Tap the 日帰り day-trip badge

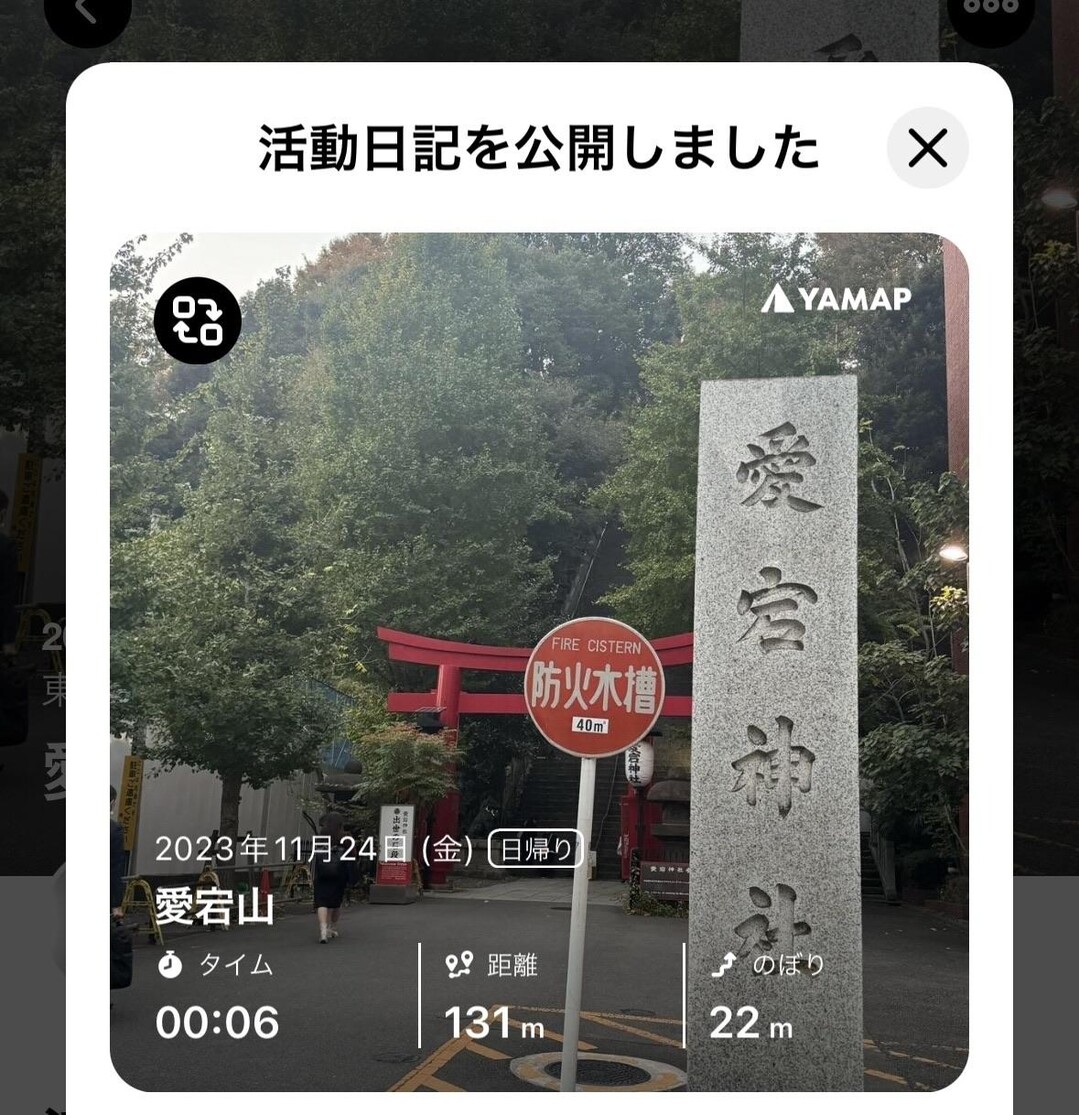click(x=535, y=848)
